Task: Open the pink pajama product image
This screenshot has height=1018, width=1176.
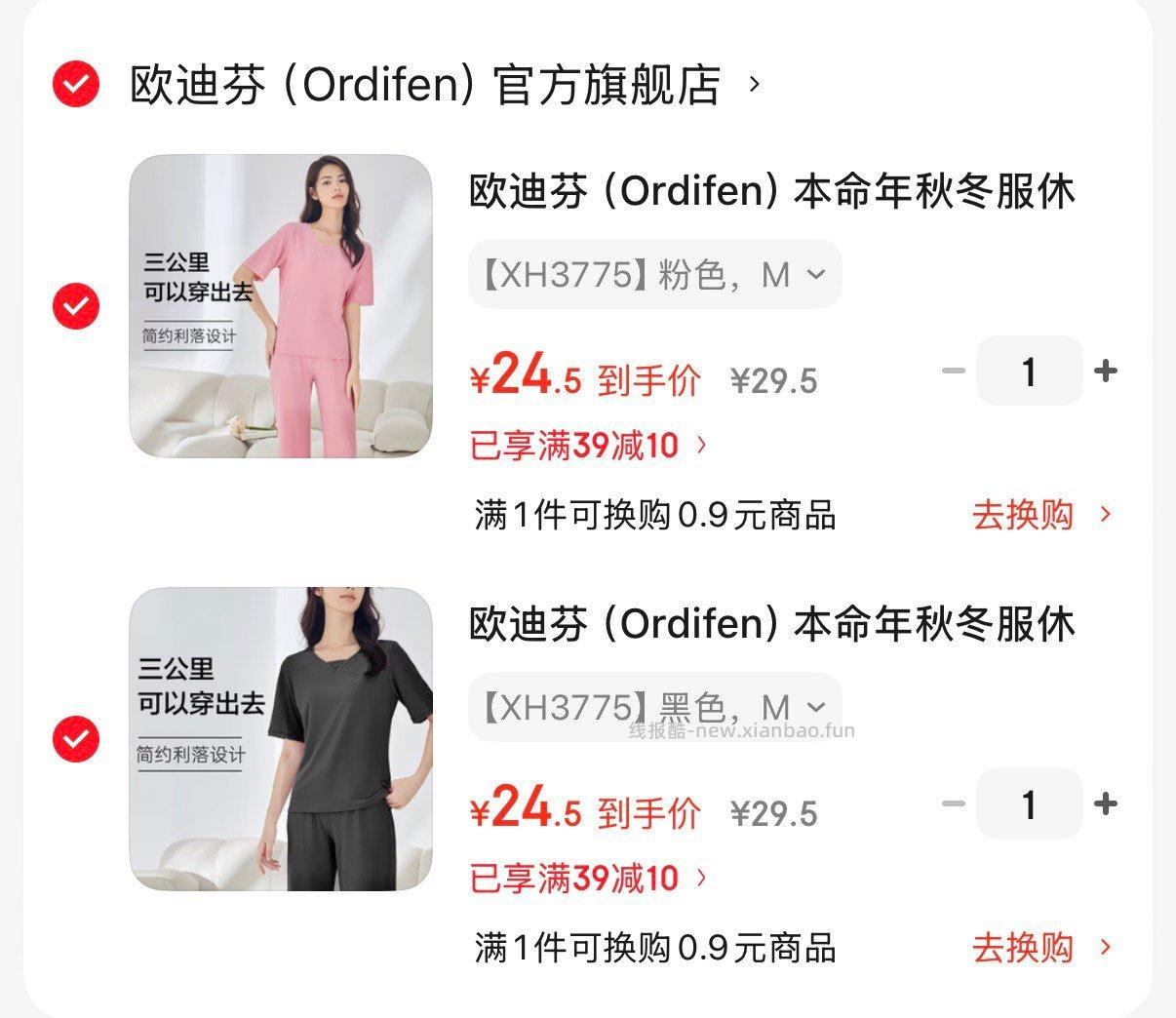Action: pos(281,306)
